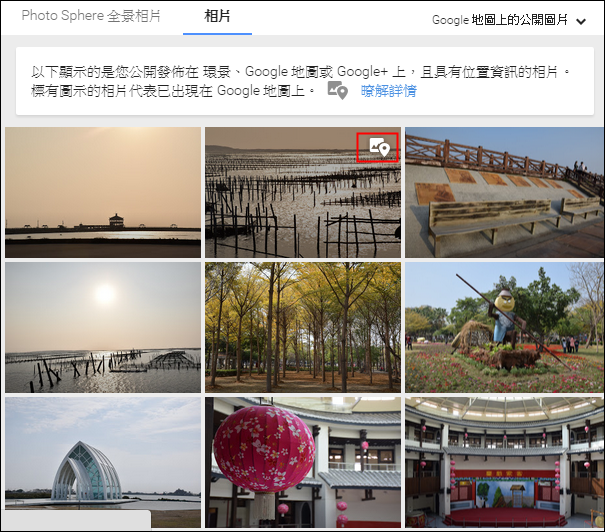605x532 pixels.
Task: View the hazy sun over water photo
Action: click(x=103, y=327)
